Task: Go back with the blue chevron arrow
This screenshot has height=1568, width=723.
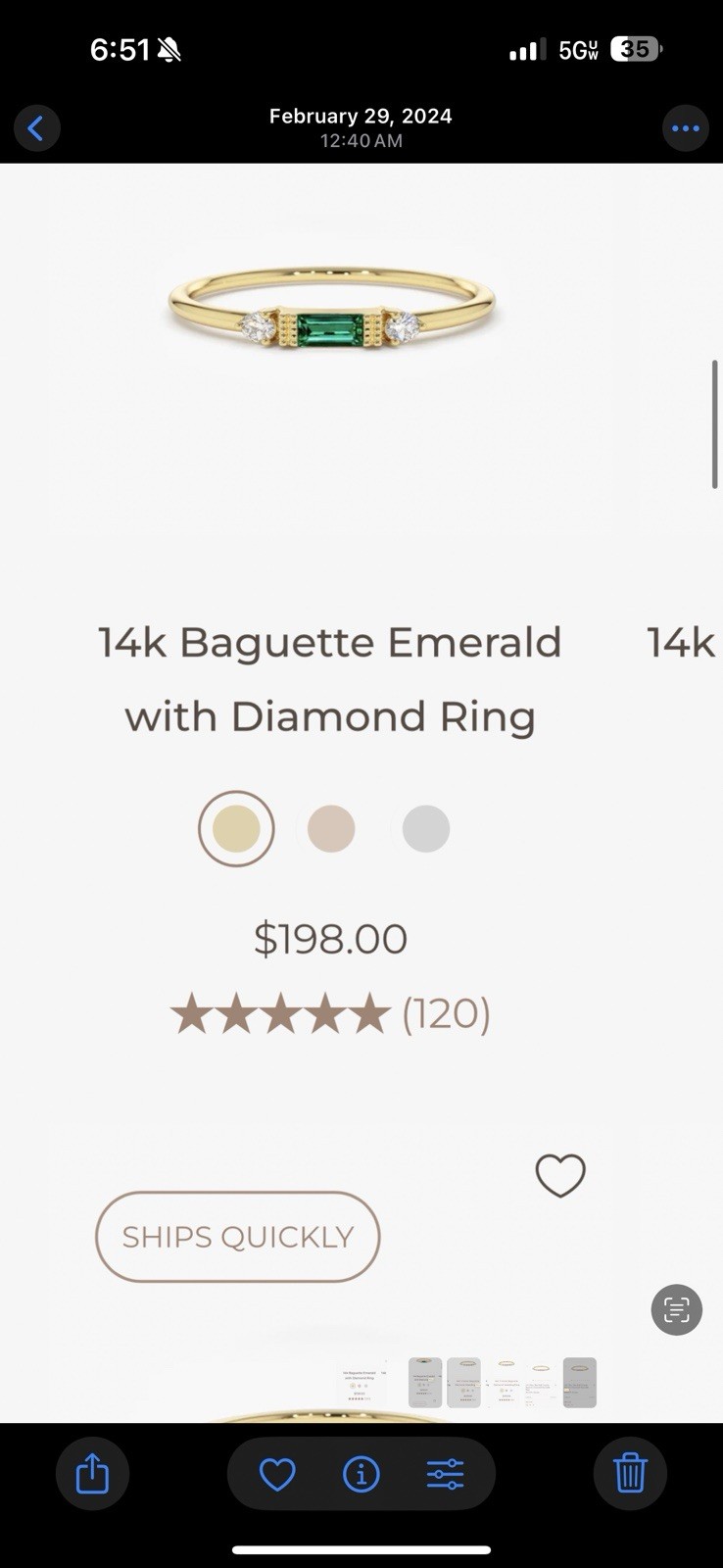Action: coord(37,127)
